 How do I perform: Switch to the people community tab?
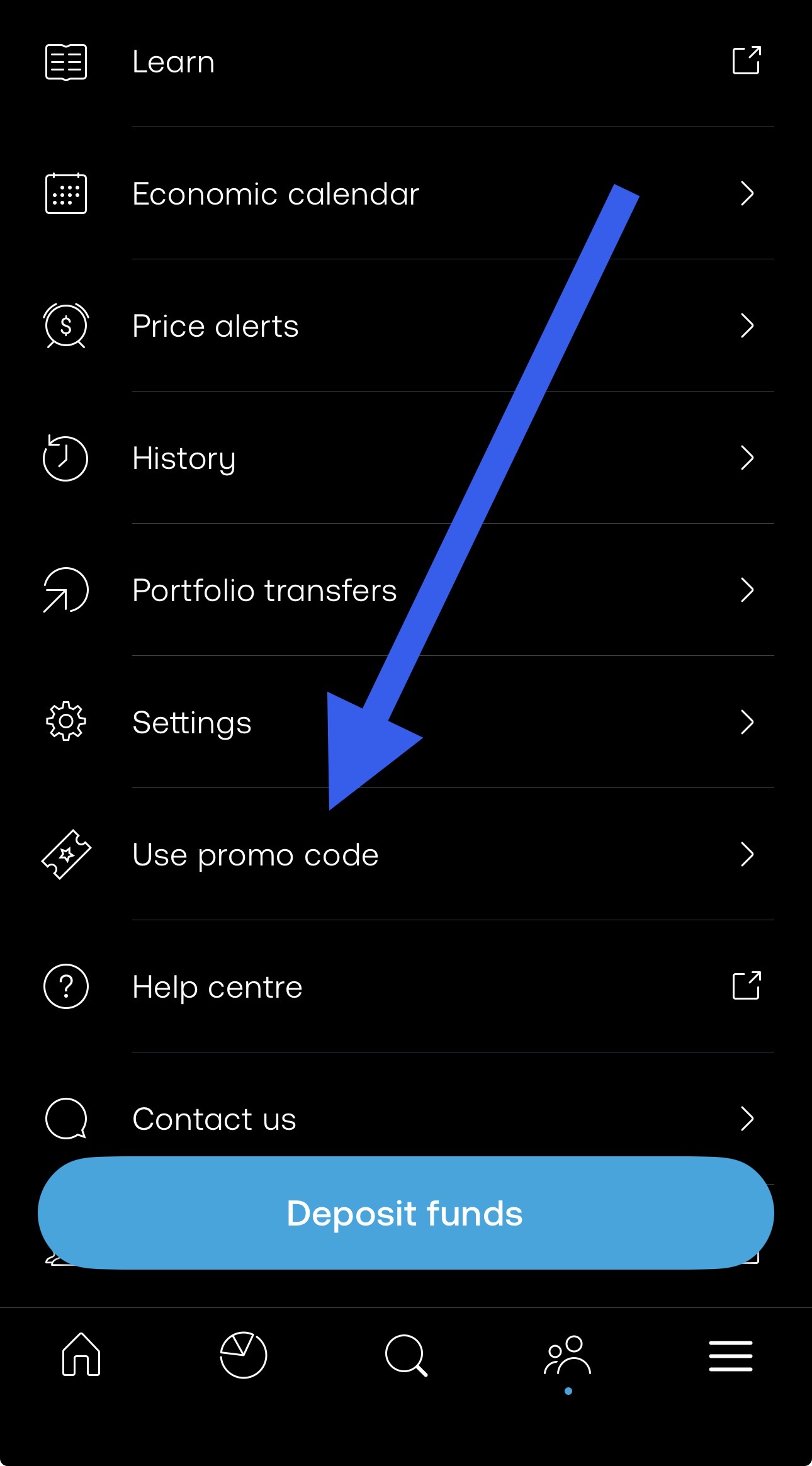click(568, 1355)
